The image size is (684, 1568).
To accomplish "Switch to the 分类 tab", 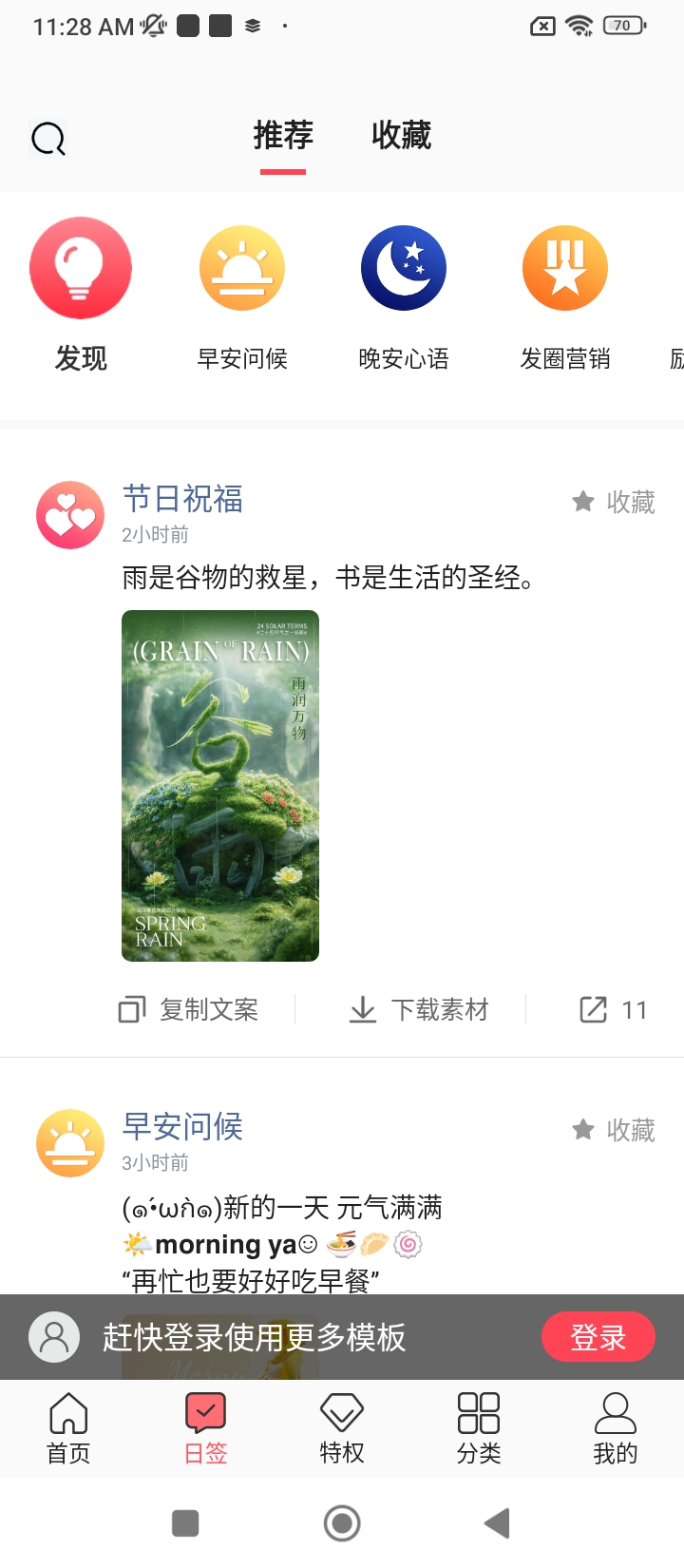I will pyautogui.click(x=479, y=1427).
